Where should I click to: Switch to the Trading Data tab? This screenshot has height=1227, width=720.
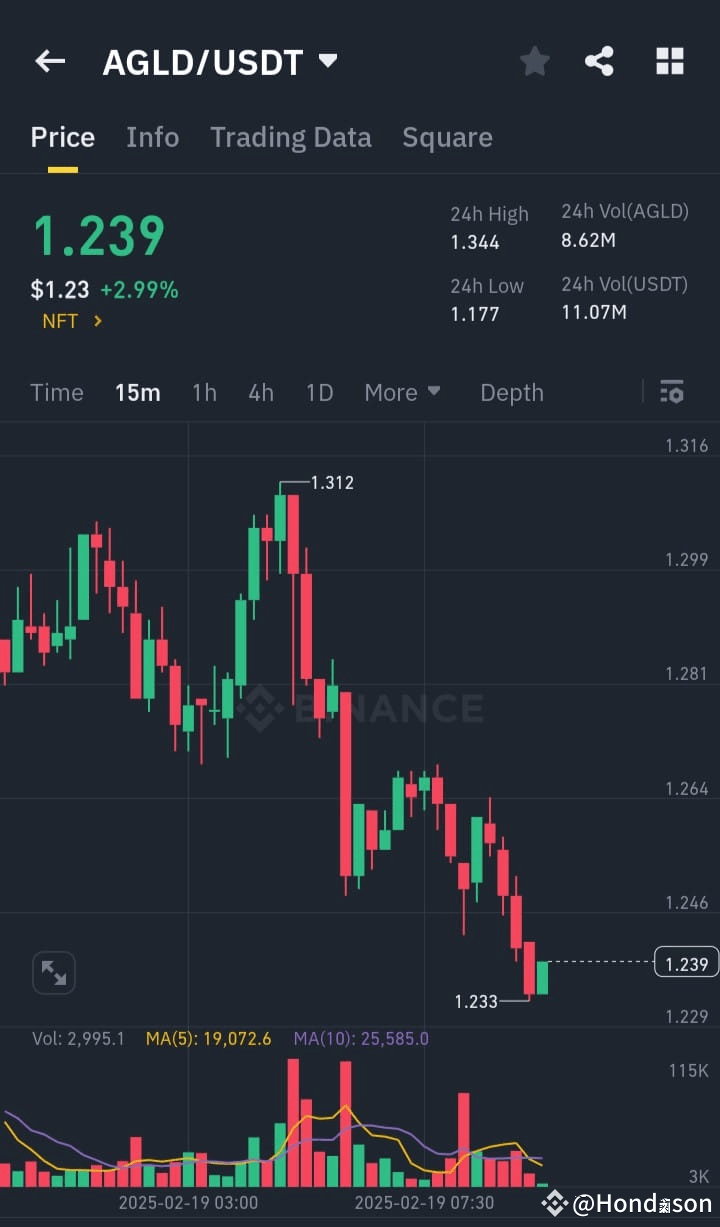291,137
